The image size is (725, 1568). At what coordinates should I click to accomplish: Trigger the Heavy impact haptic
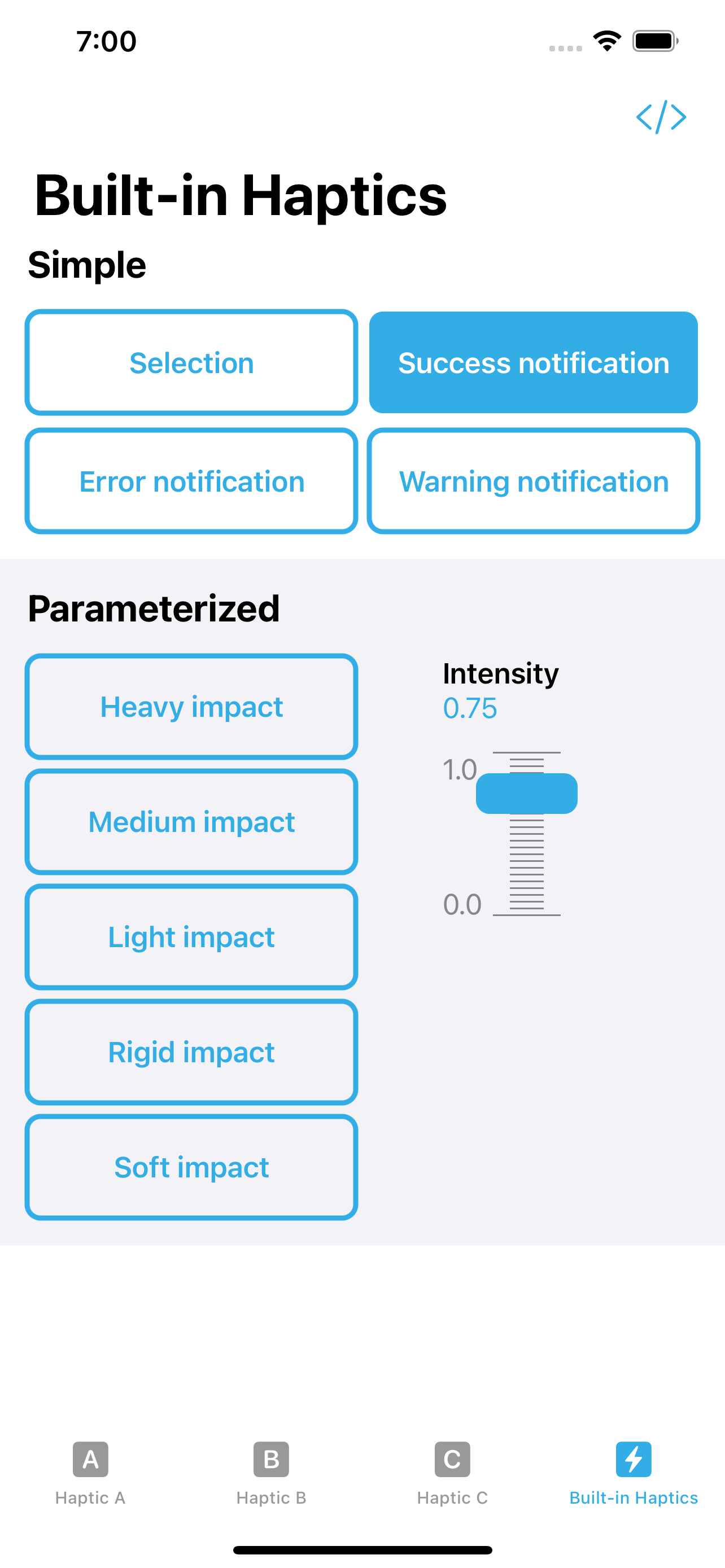click(191, 707)
